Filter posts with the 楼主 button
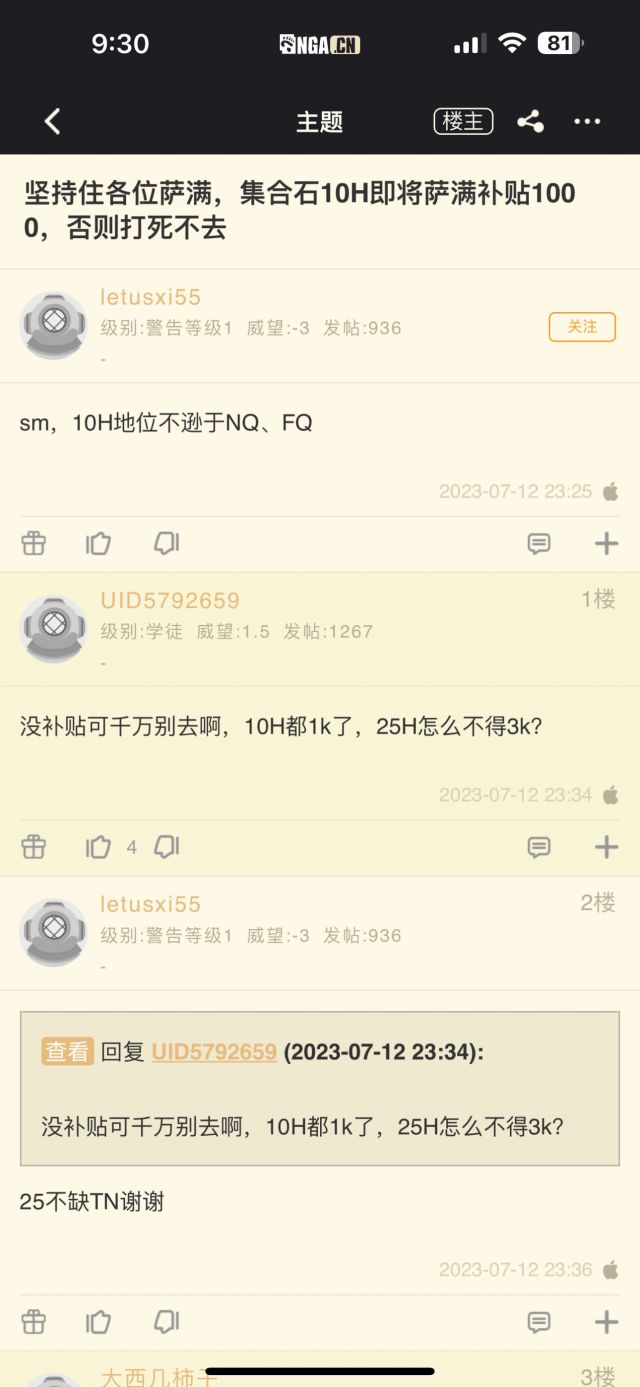 point(463,122)
